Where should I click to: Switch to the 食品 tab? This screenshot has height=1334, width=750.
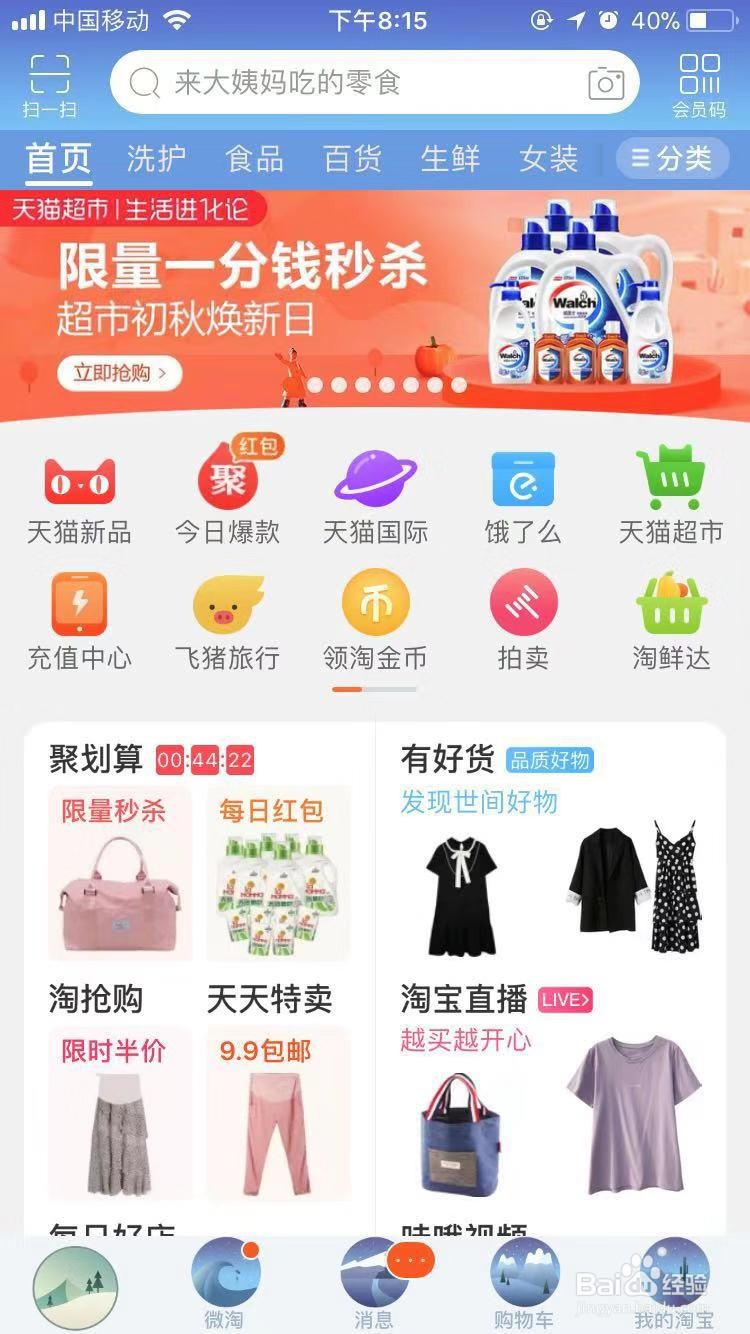pos(253,159)
